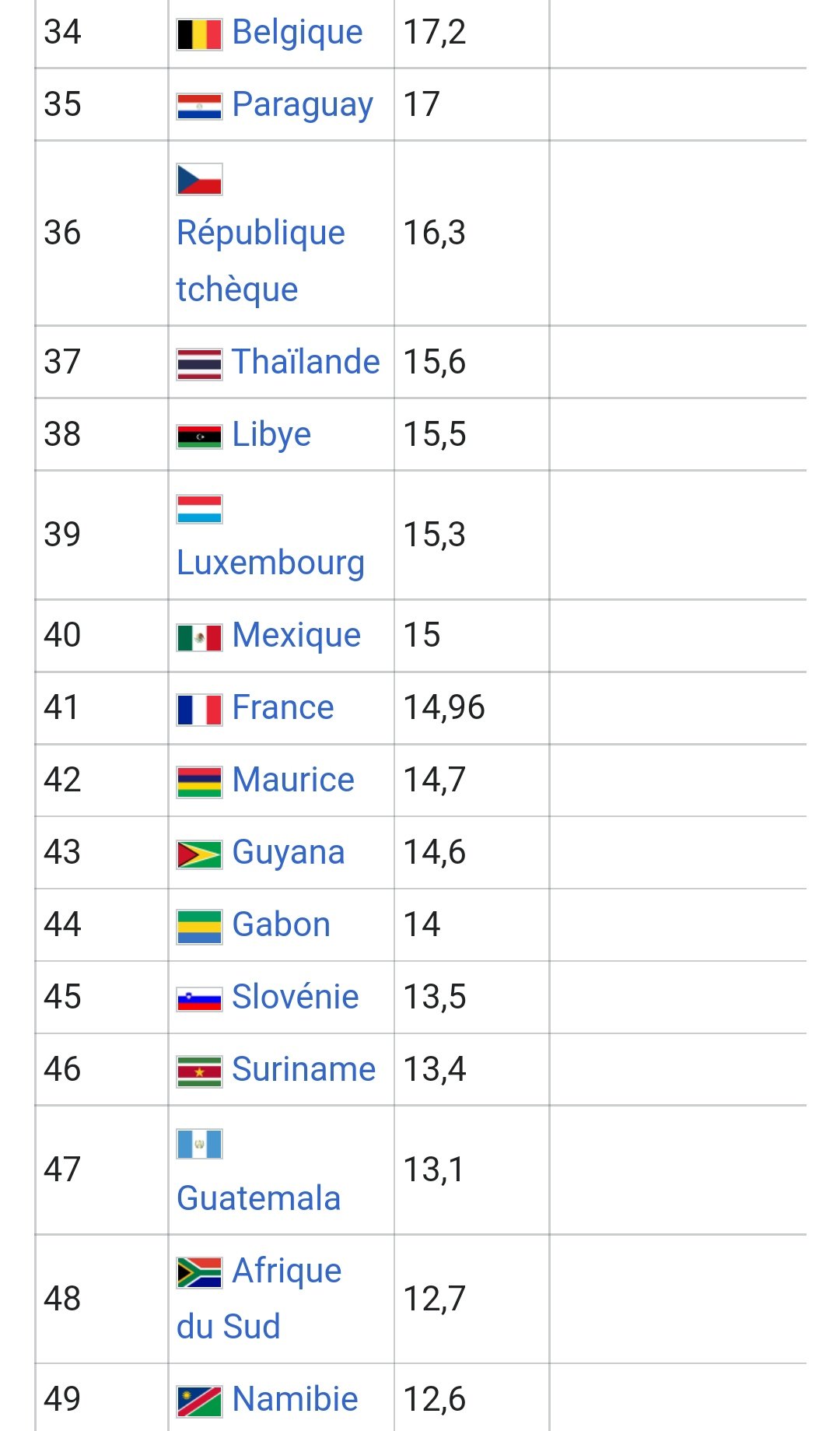840x1431 pixels.
Task: Open the Gabon link
Action: click(281, 924)
